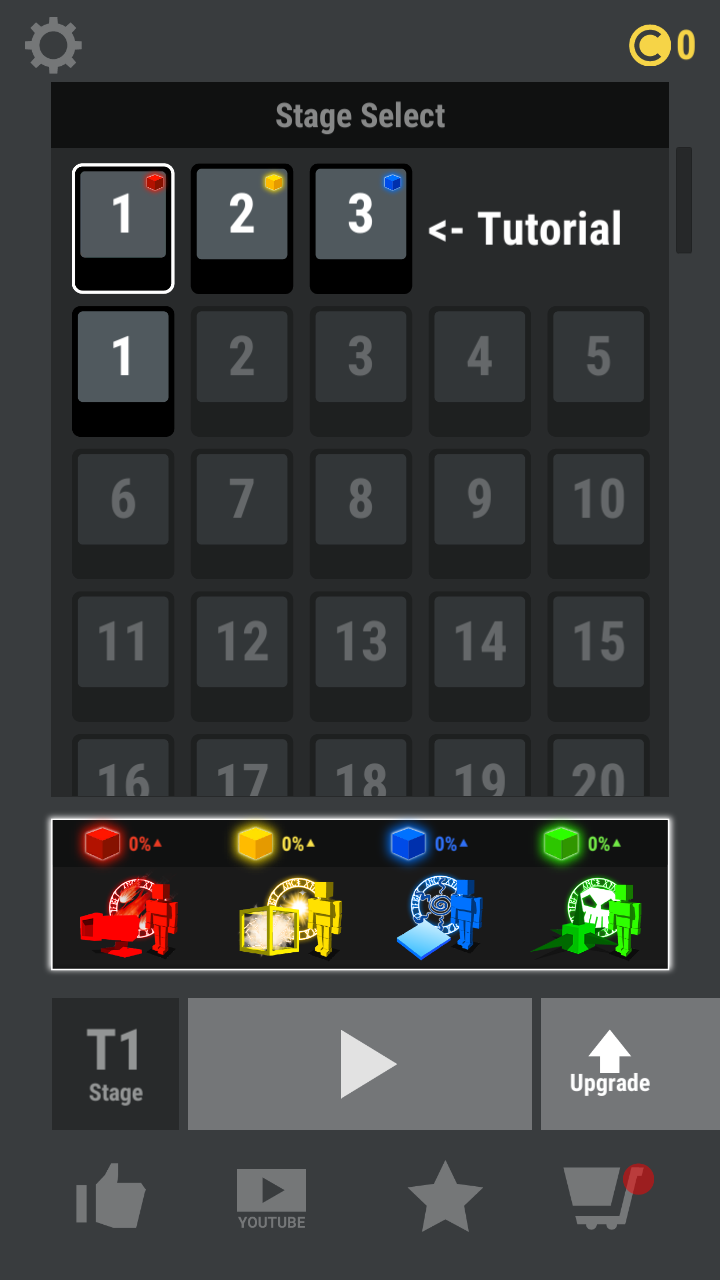Rate the game with the star icon
Image resolution: width=720 pixels, height=1280 pixels.
(445, 1196)
